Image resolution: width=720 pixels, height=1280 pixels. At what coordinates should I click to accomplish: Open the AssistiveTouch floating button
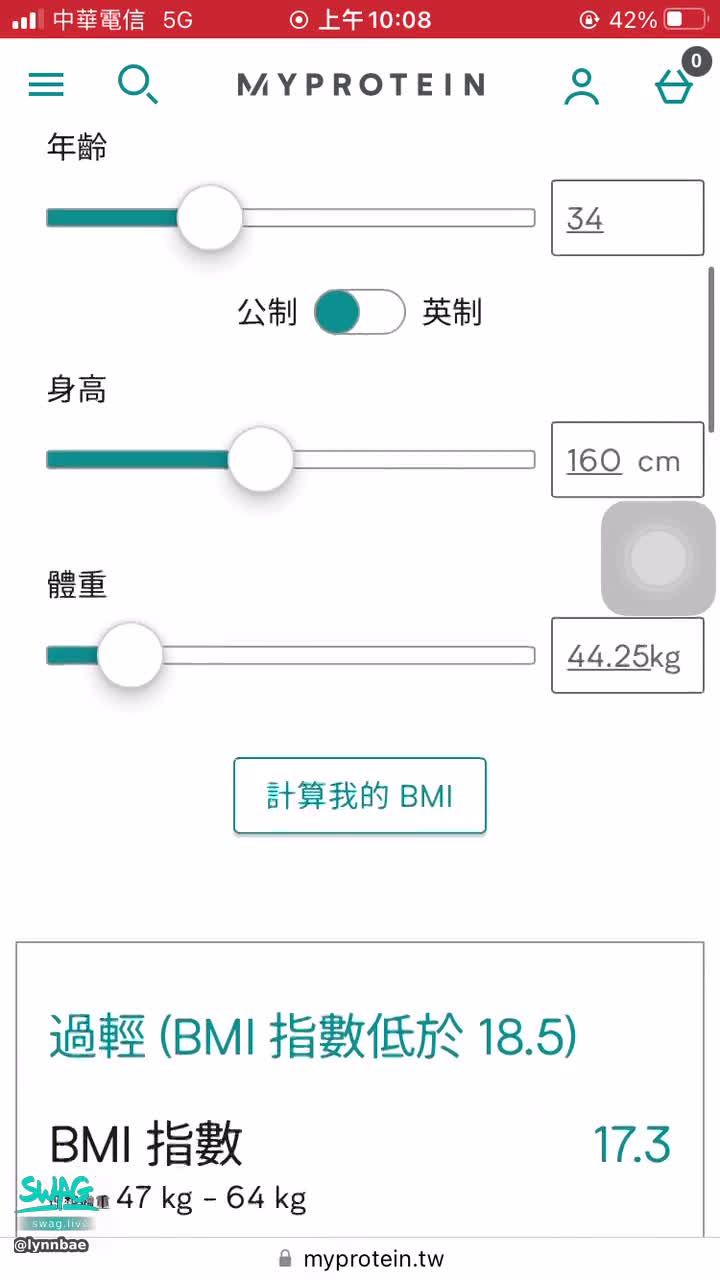[658, 558]
